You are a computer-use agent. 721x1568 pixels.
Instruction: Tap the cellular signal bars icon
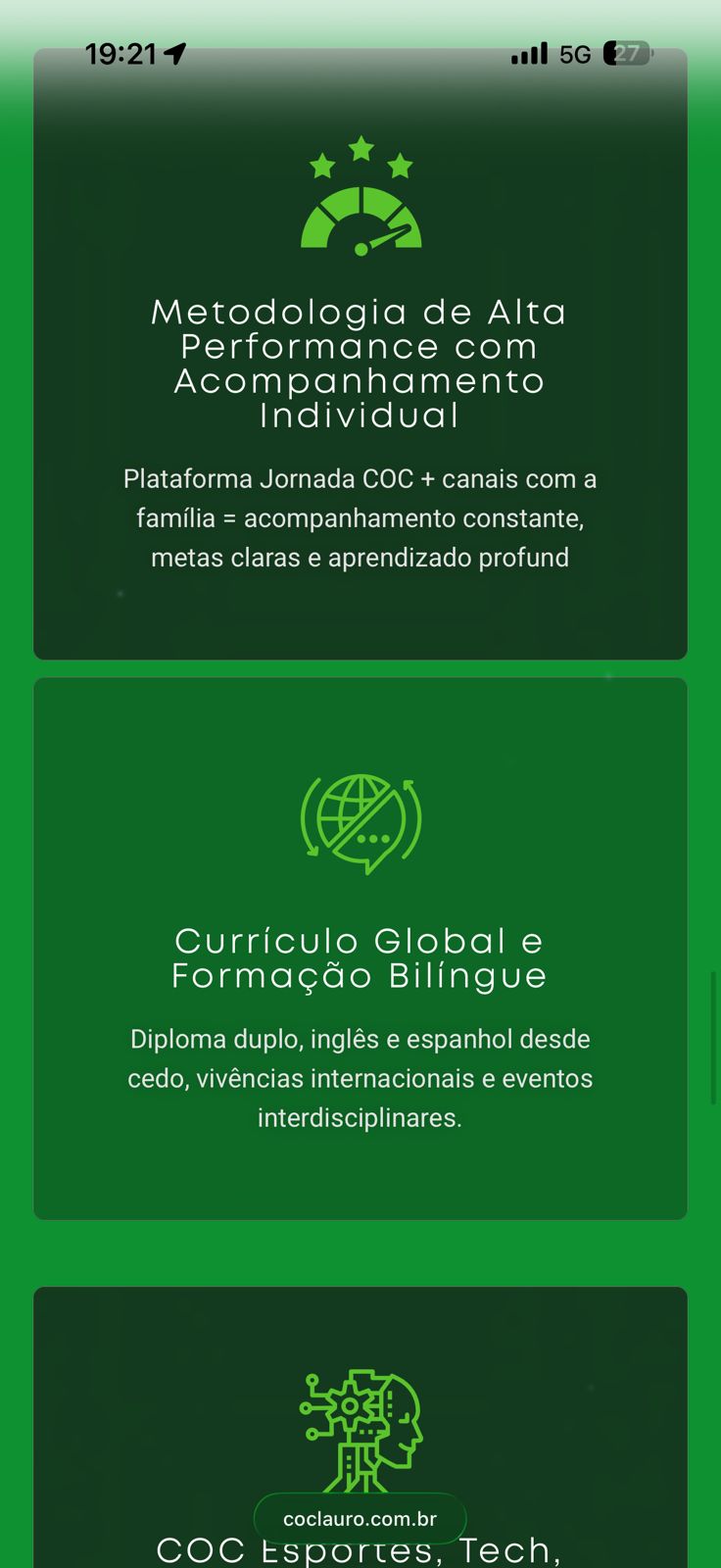pos(528,55)
